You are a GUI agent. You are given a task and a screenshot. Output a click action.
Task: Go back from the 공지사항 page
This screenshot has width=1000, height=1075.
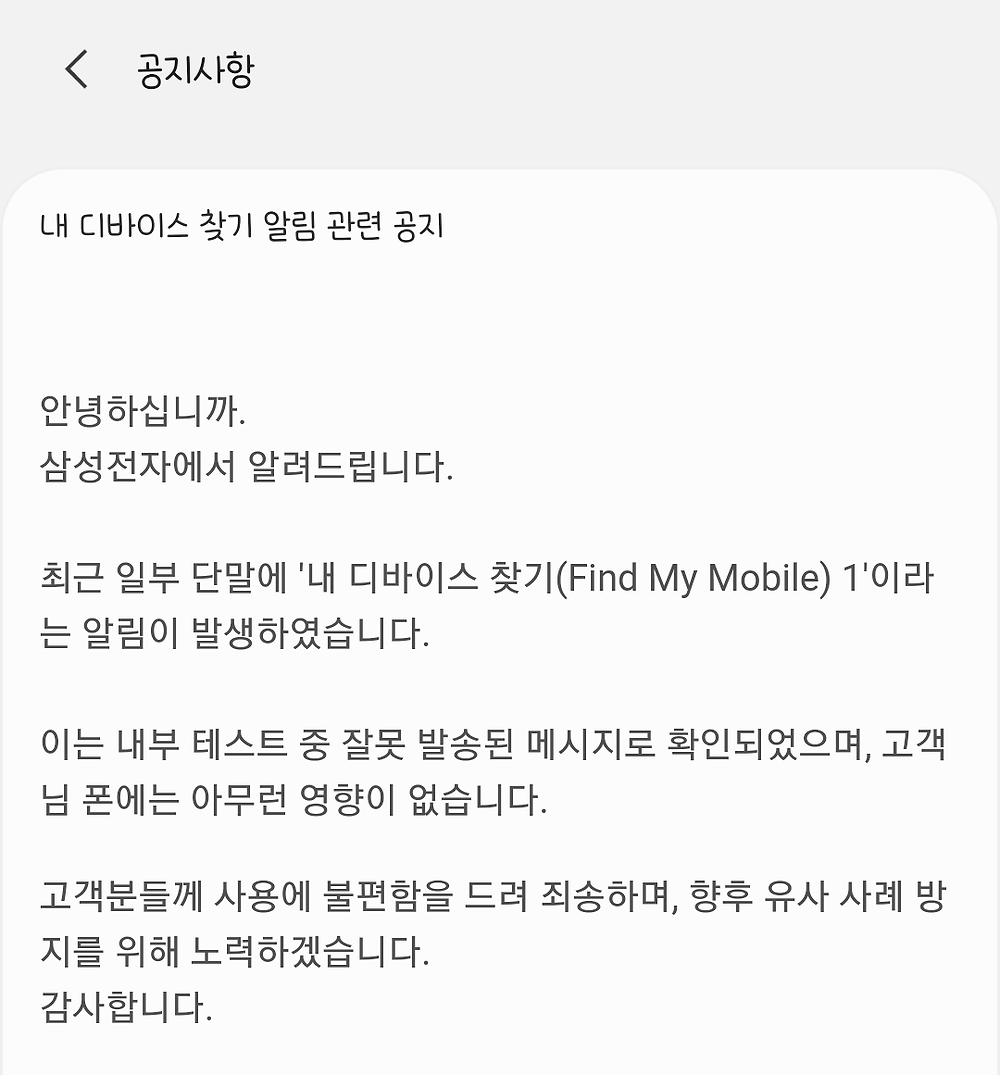(x=76, y=71)
